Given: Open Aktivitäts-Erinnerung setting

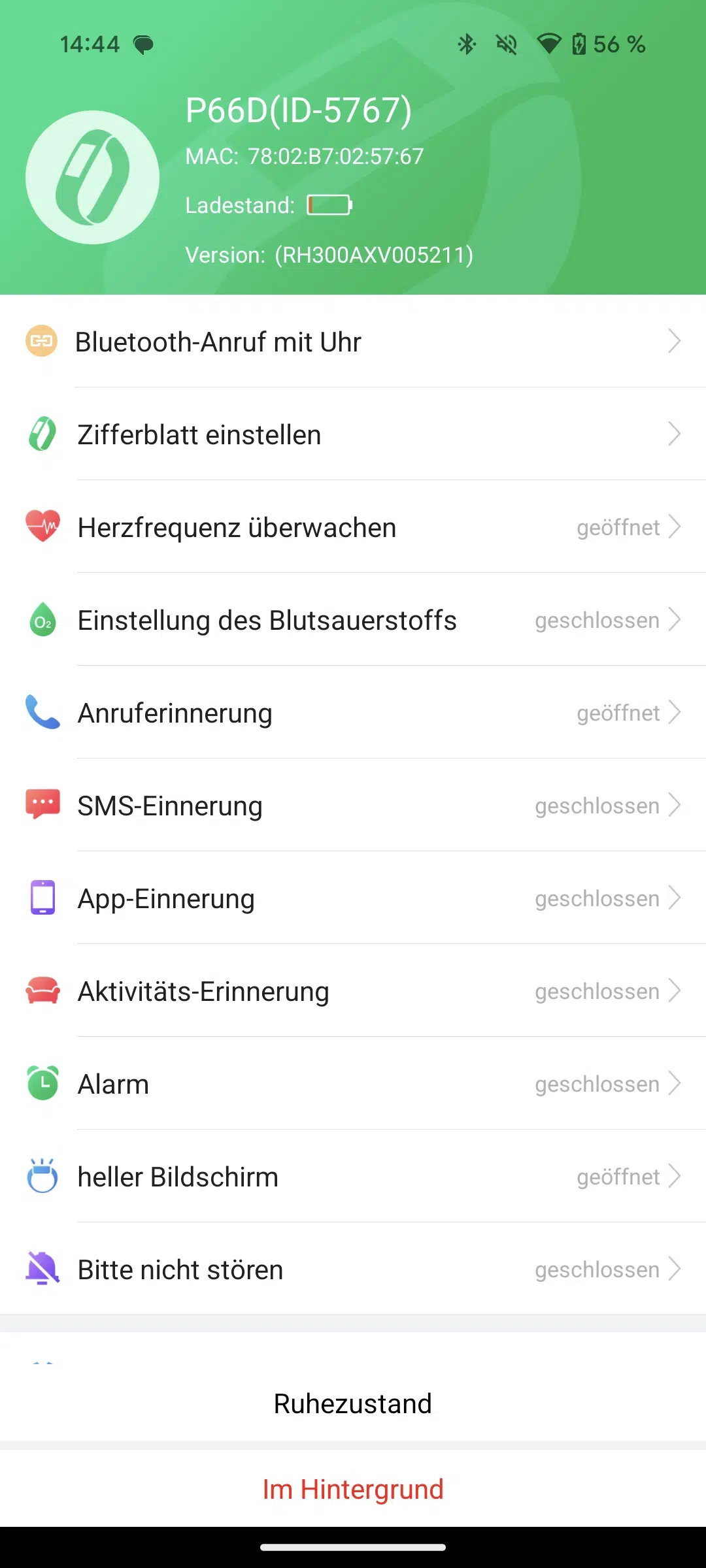Looking at the screenshot, I should [x=353, y=991].
